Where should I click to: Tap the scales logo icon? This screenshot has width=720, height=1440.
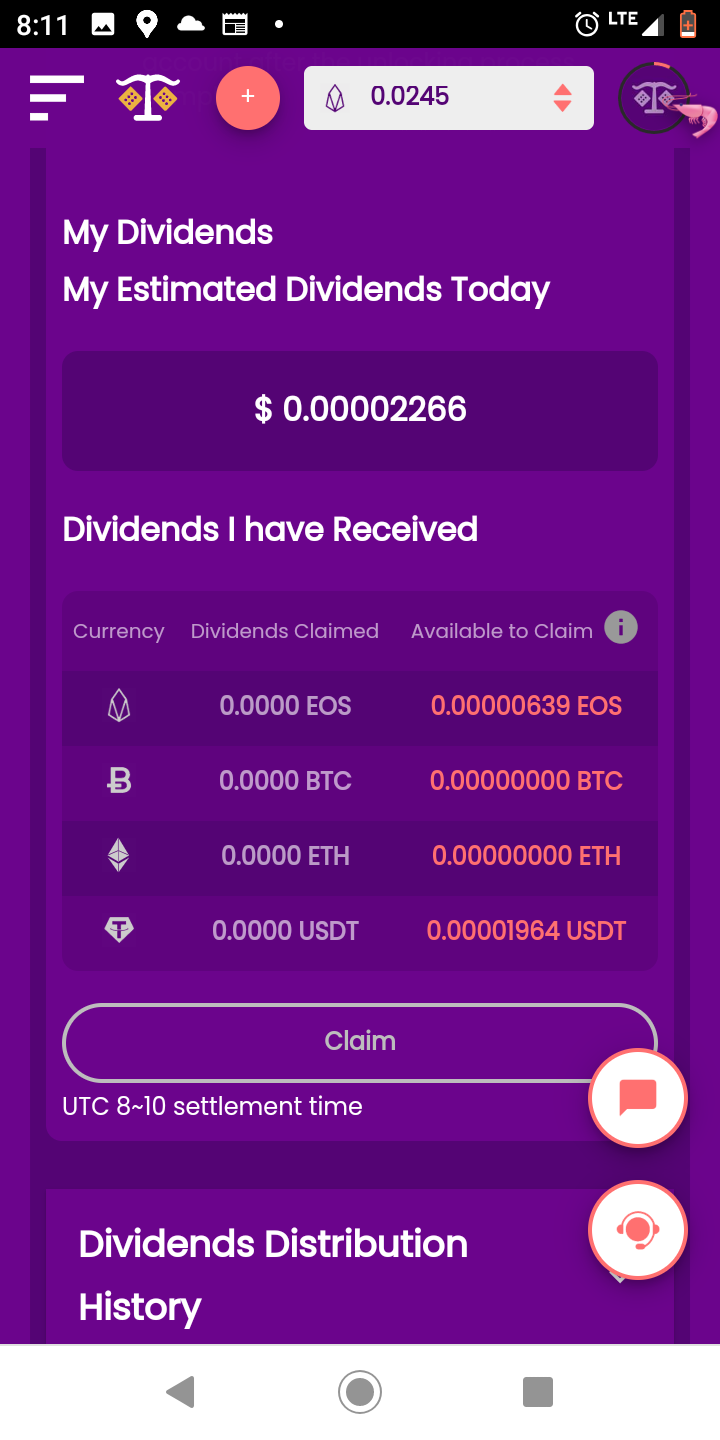(148, 98)
